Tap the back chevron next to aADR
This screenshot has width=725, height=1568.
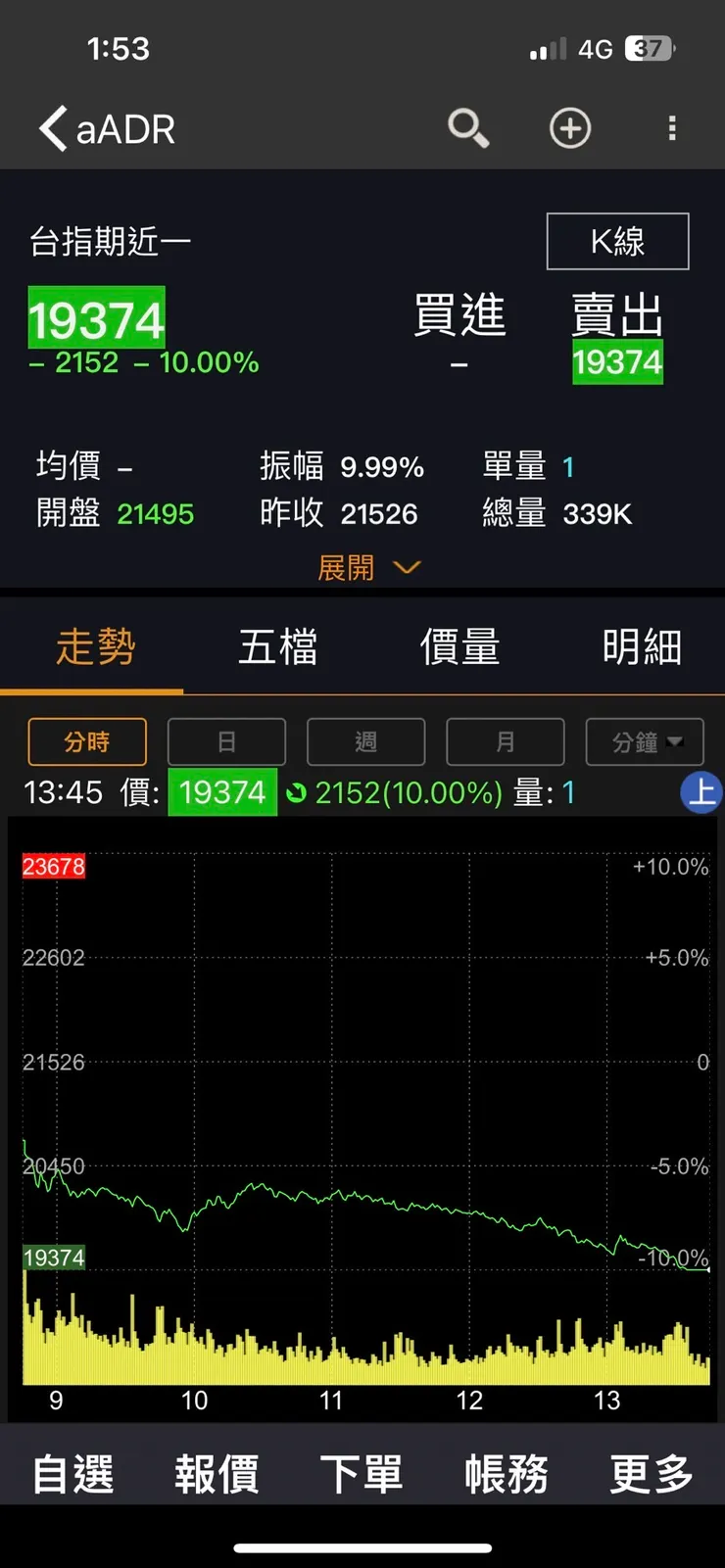(x=51, y=128)
